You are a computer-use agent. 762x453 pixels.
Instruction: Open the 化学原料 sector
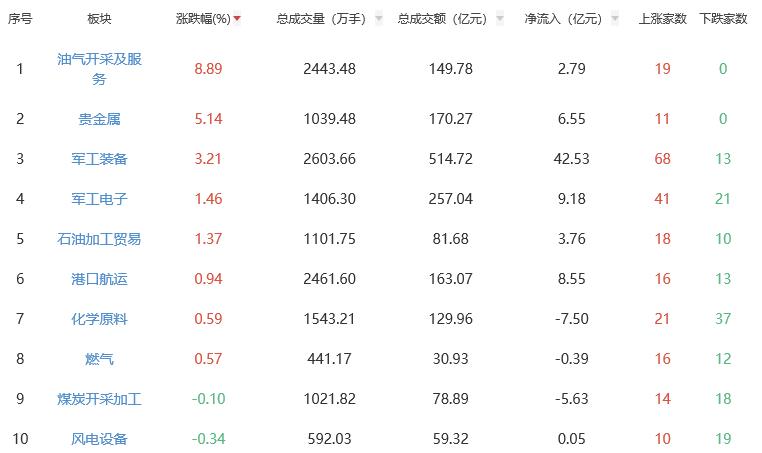click(x=99, y=319)
